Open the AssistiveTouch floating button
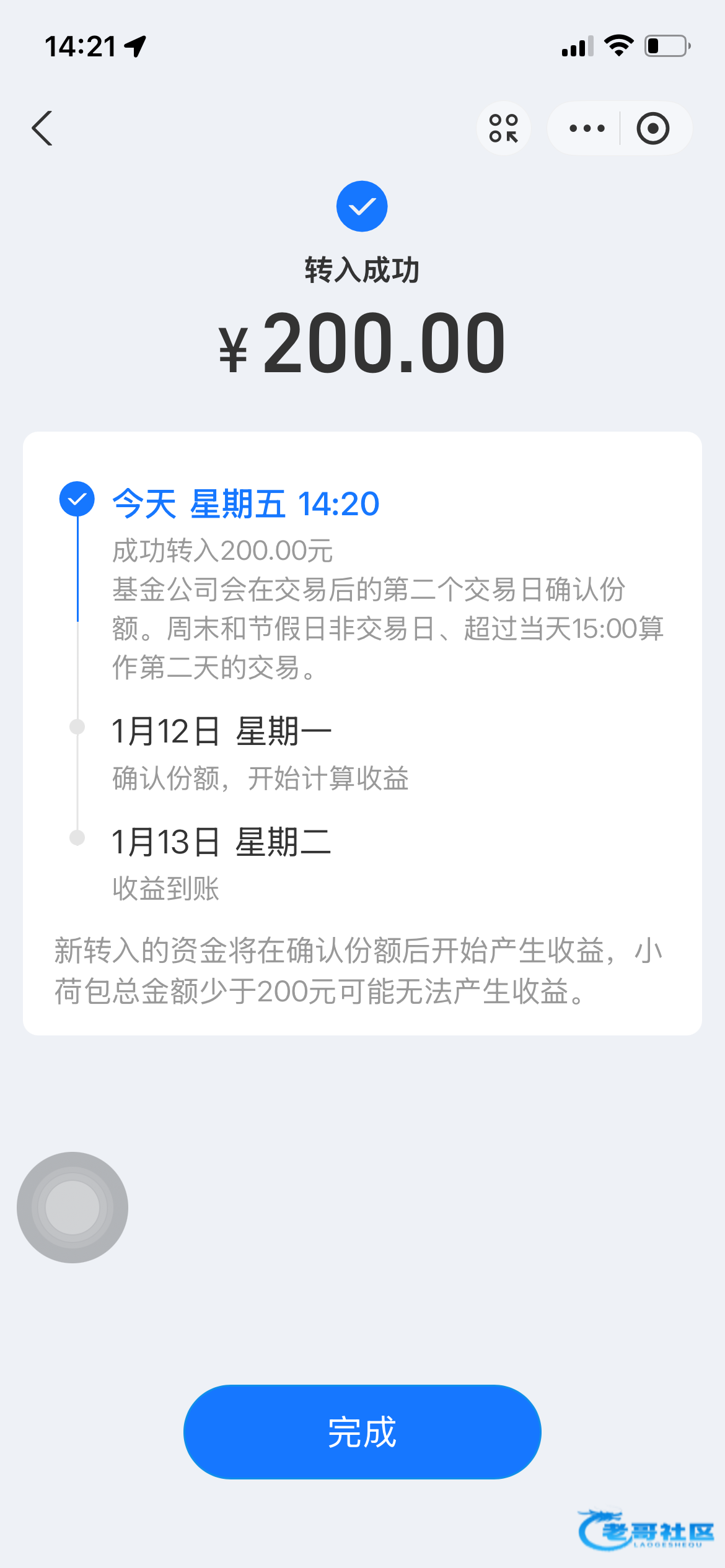The height and width of the screenshot is (1568, 725). 72,1207
